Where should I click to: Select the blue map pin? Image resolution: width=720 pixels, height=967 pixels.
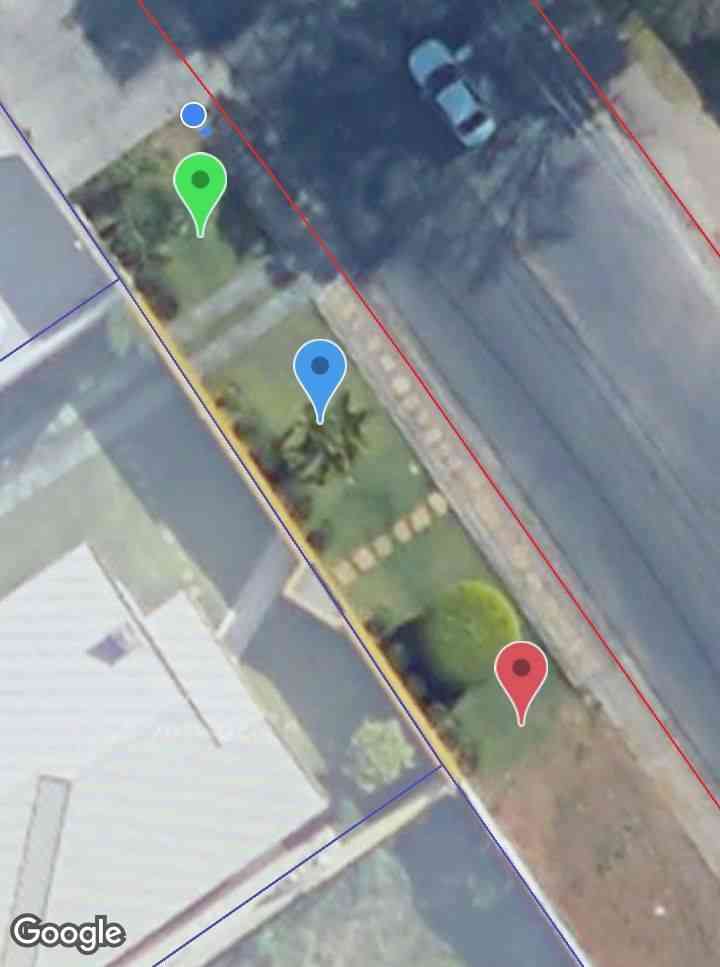click(320, 371)
